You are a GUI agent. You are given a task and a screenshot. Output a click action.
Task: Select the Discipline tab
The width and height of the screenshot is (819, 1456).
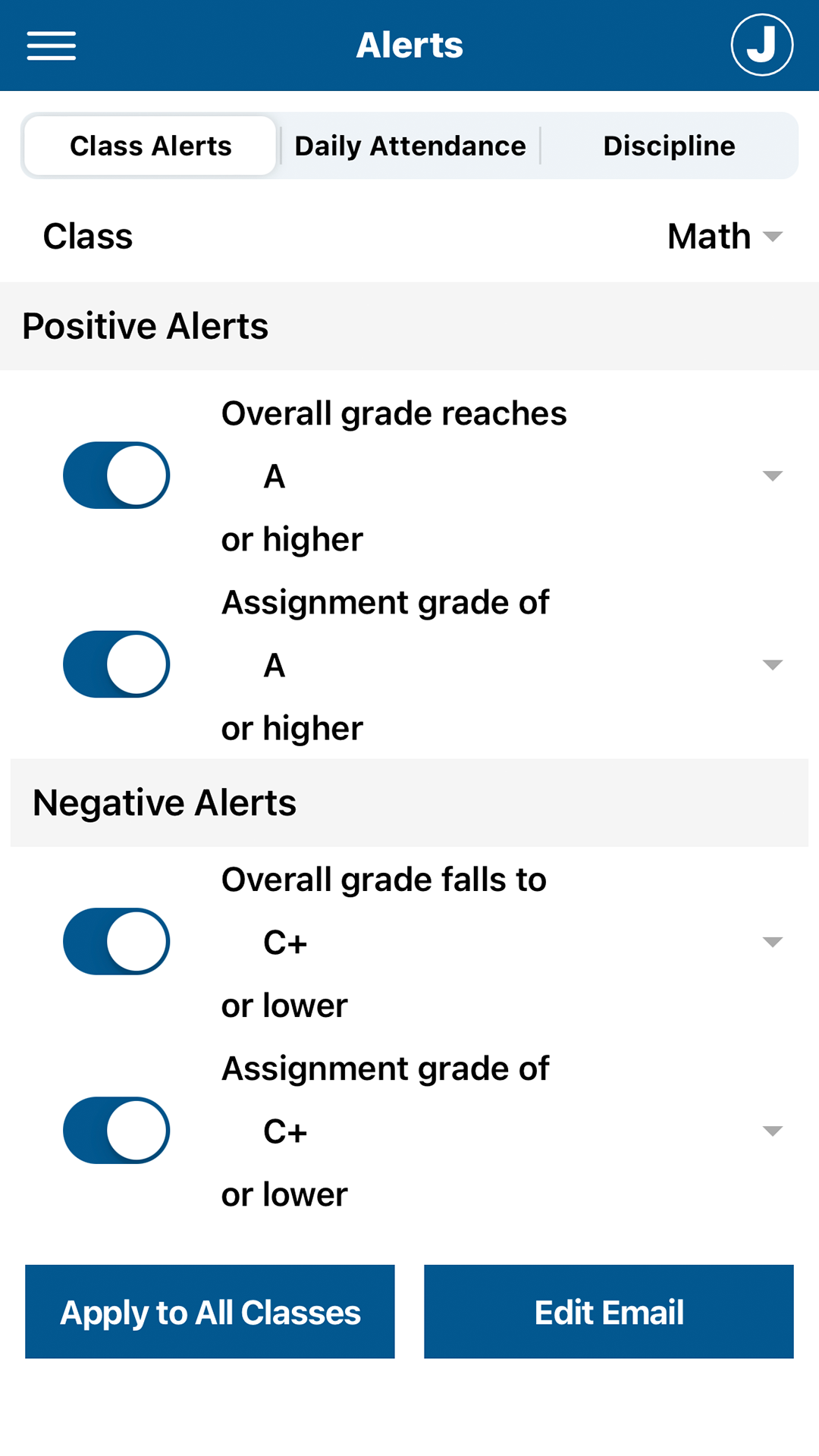coord(669,146)
